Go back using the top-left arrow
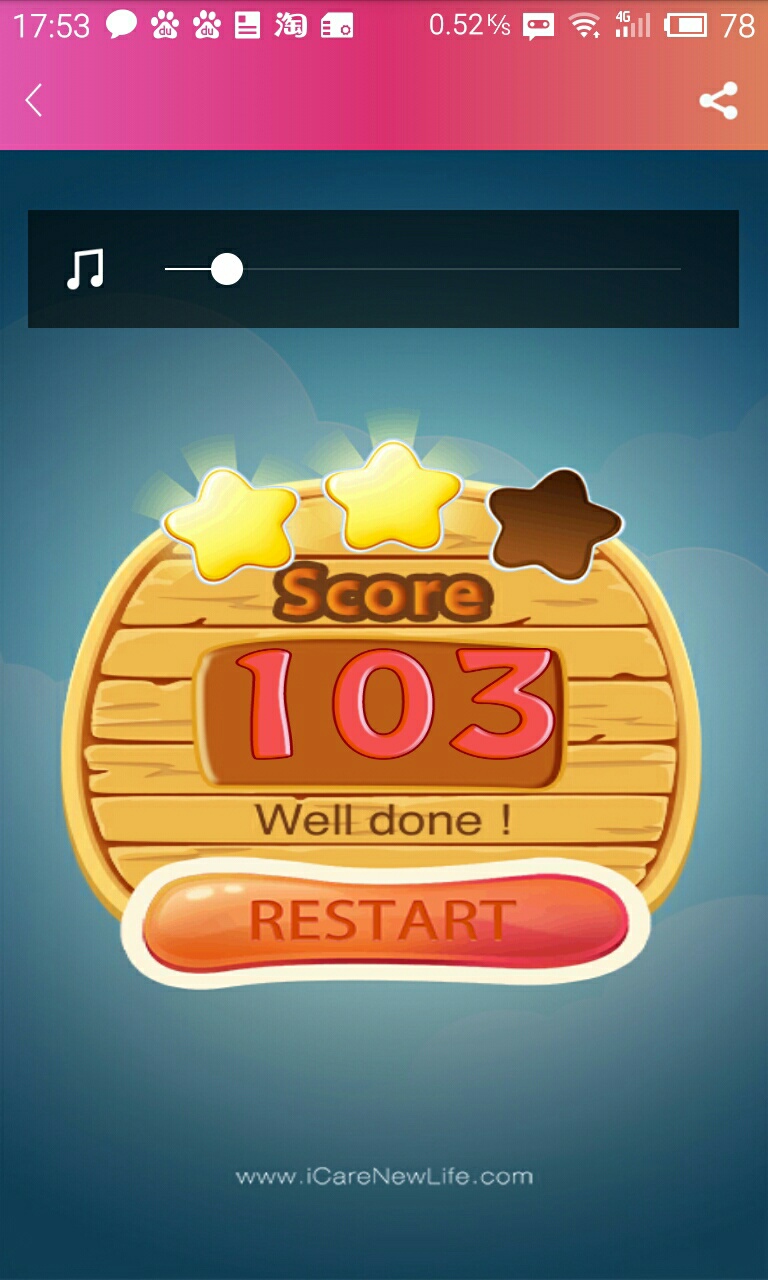This screenshot has height=1280, width=768. (34, 100)
